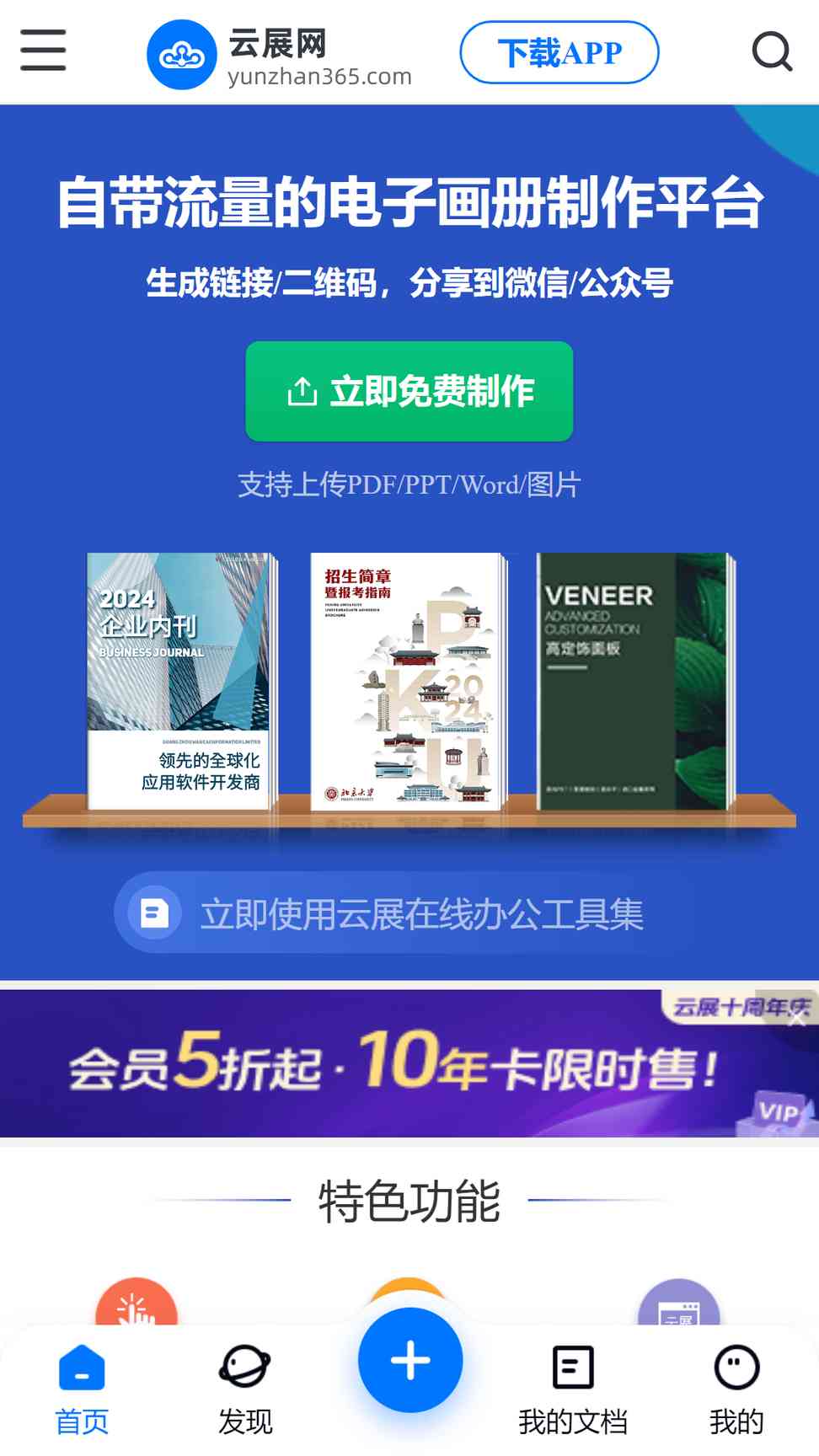Tap the 云展网 logo in the header
This screenshot has height=1456, width=819.
click(x=280, y=56)
